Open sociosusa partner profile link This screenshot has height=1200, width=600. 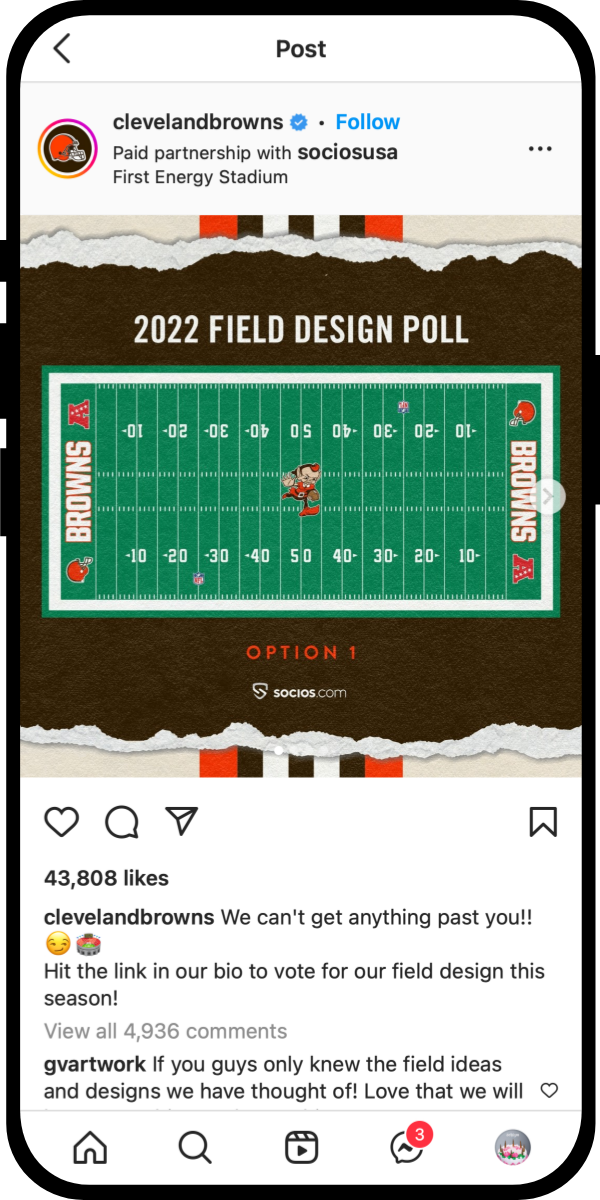pyautogui.click(x=348, y=152)
